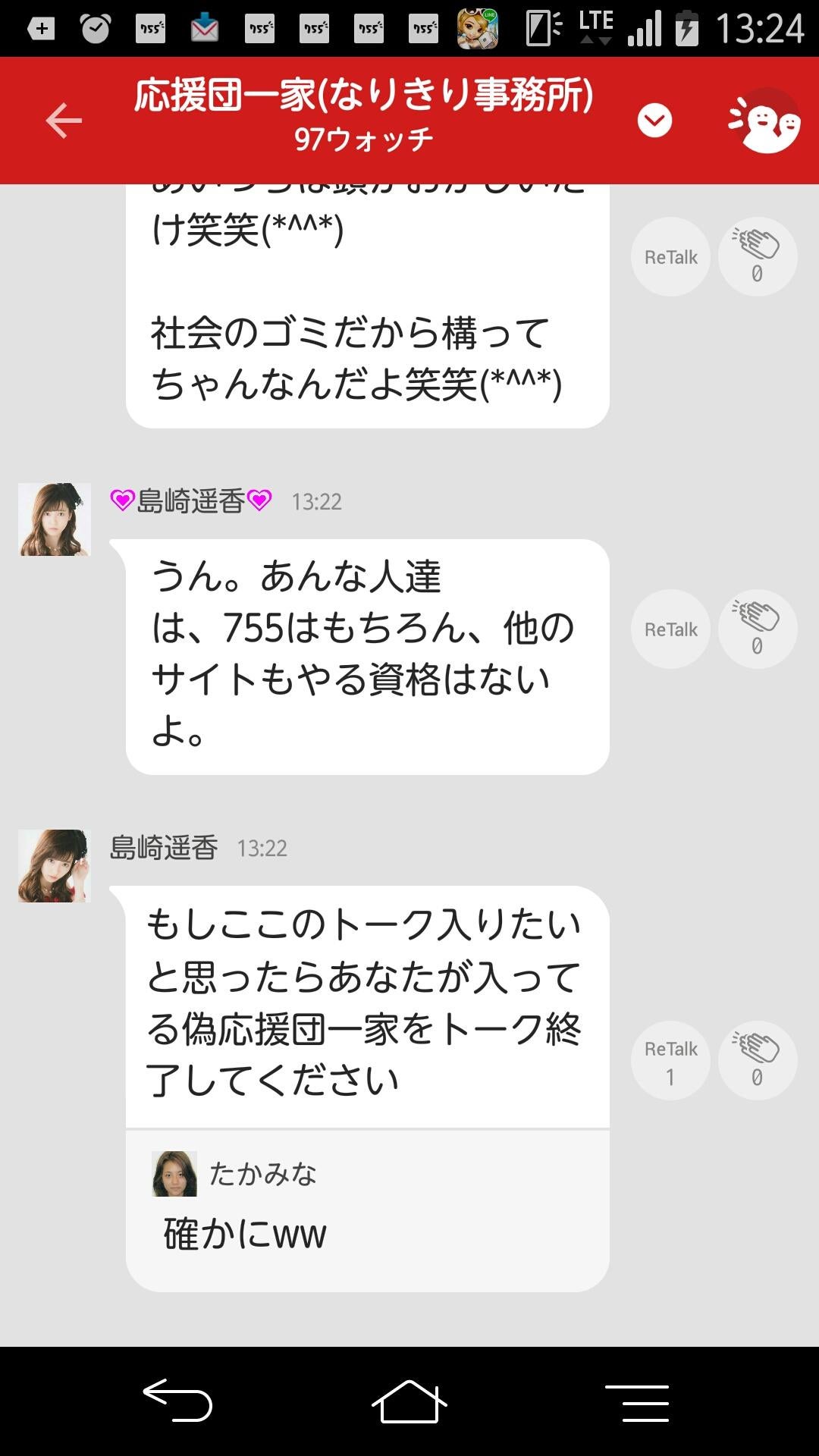819x1456 pixels.
Task: Open the avatar beside the もしここのトーク message
Action: pyautogui.click(x=55, y=866)
